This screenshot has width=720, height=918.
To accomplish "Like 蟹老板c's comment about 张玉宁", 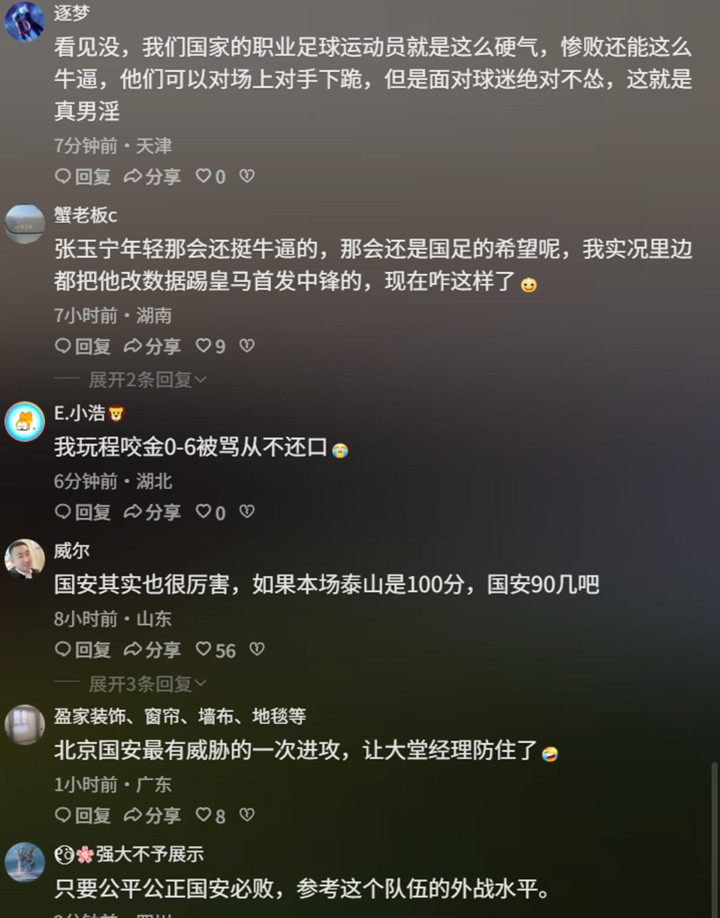I will tap(210, 346).
